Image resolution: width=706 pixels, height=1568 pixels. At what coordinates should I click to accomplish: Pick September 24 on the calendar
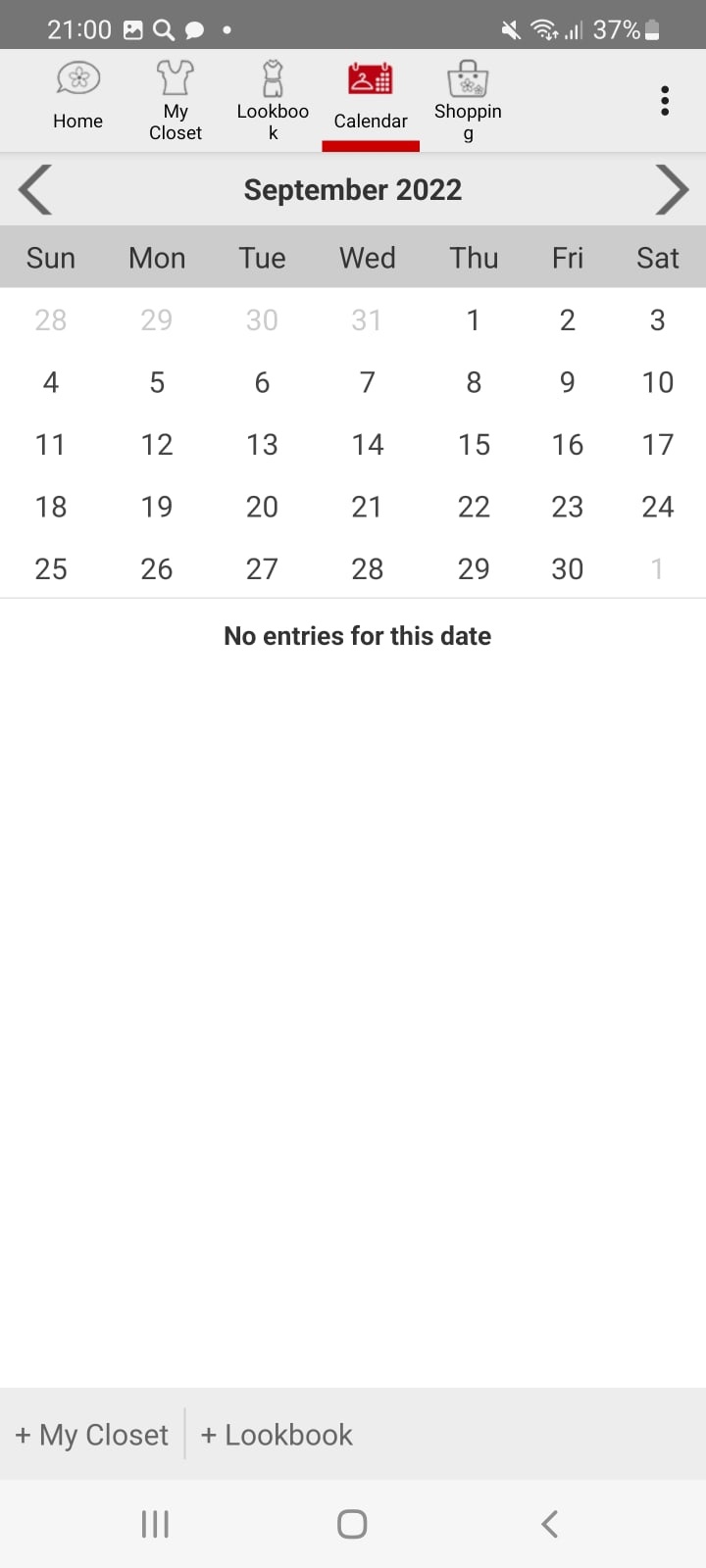click(657, 507)
